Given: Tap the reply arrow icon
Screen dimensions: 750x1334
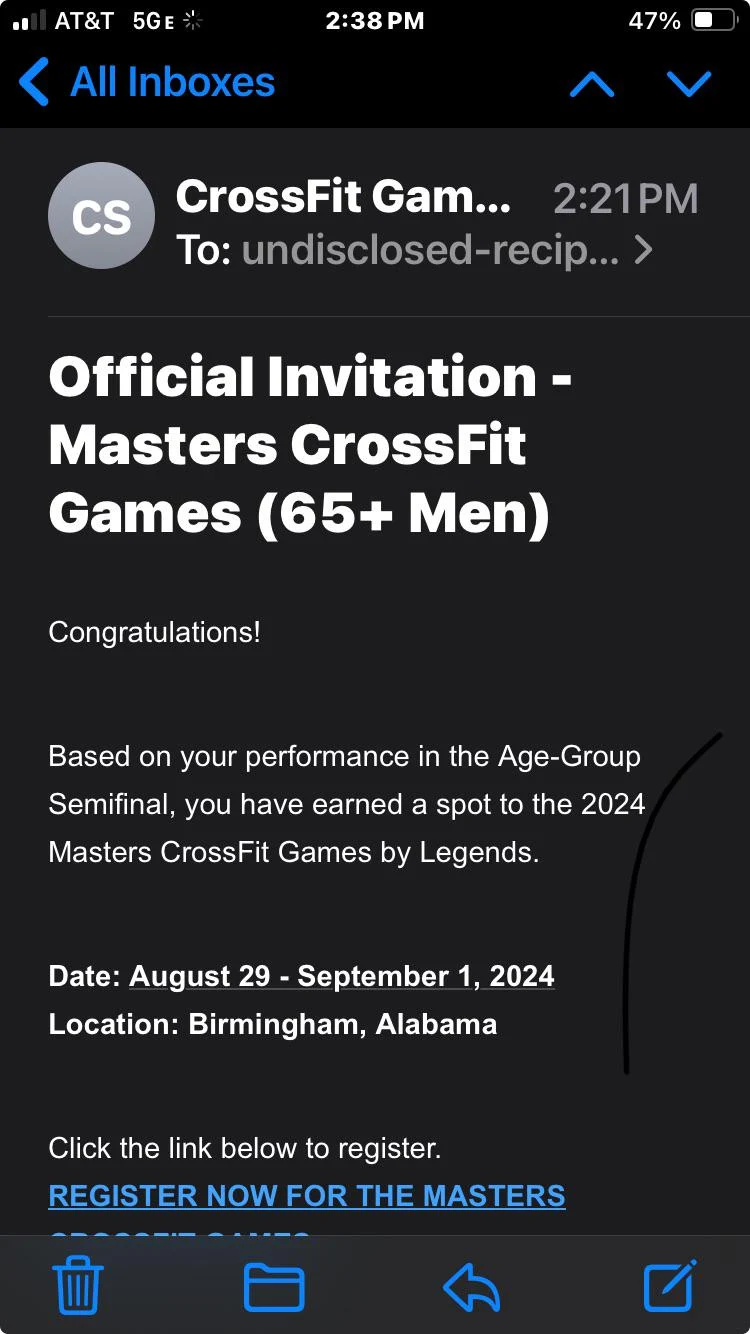Looking at the screenshot, I should pos(470,1288).
